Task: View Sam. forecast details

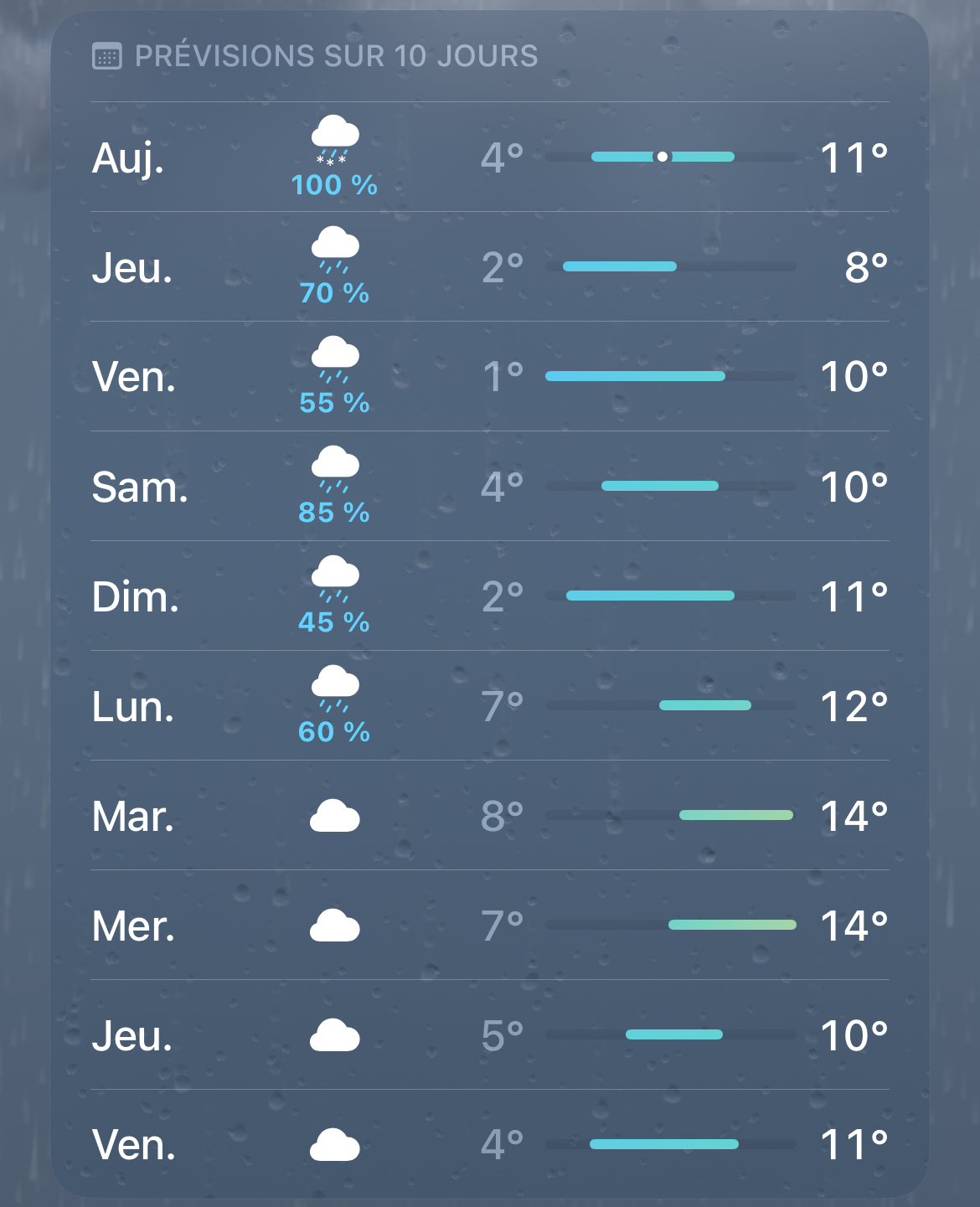Action: click(x=490, y=487)
